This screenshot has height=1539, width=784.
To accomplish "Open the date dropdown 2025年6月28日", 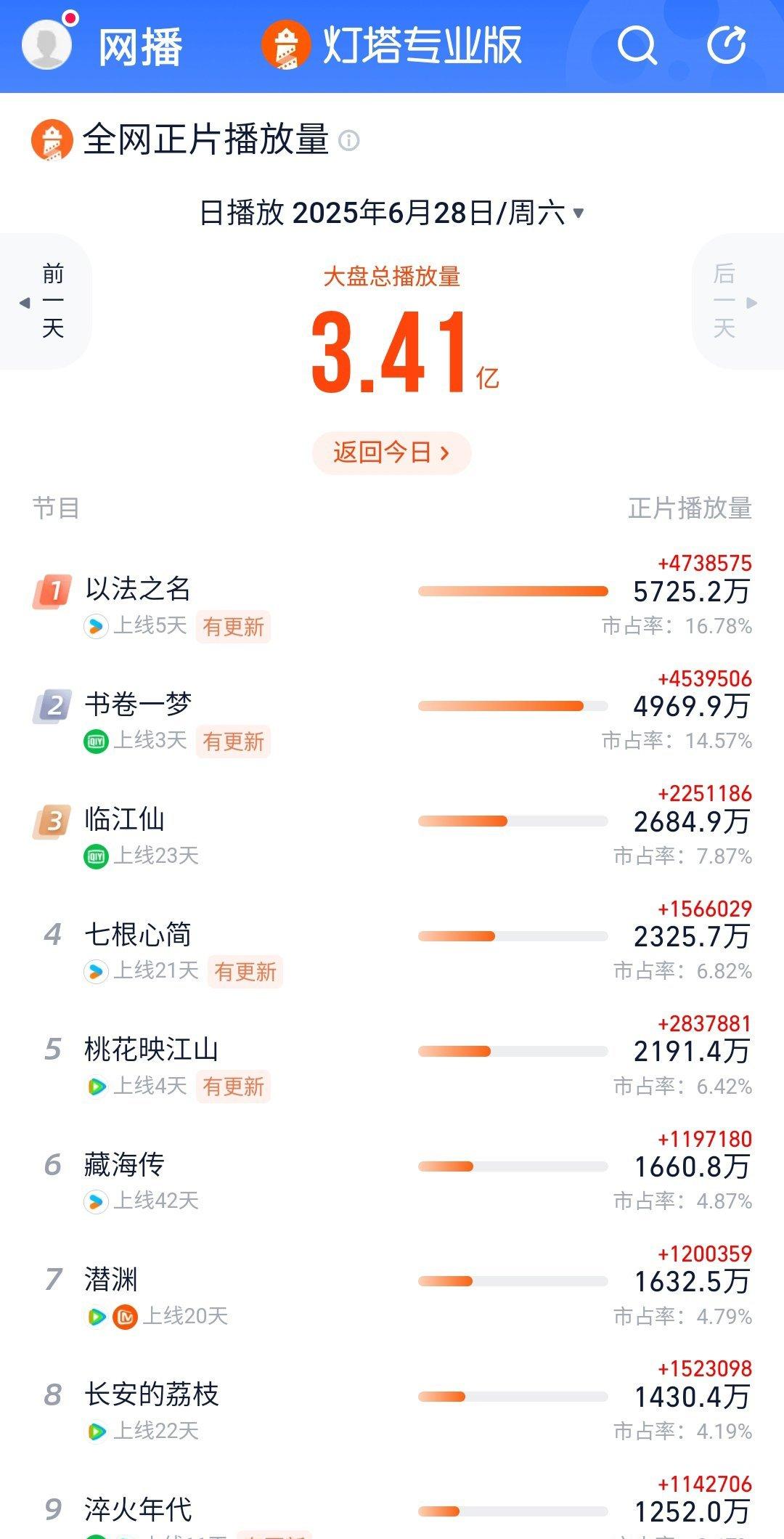I will tap(392, 213).
